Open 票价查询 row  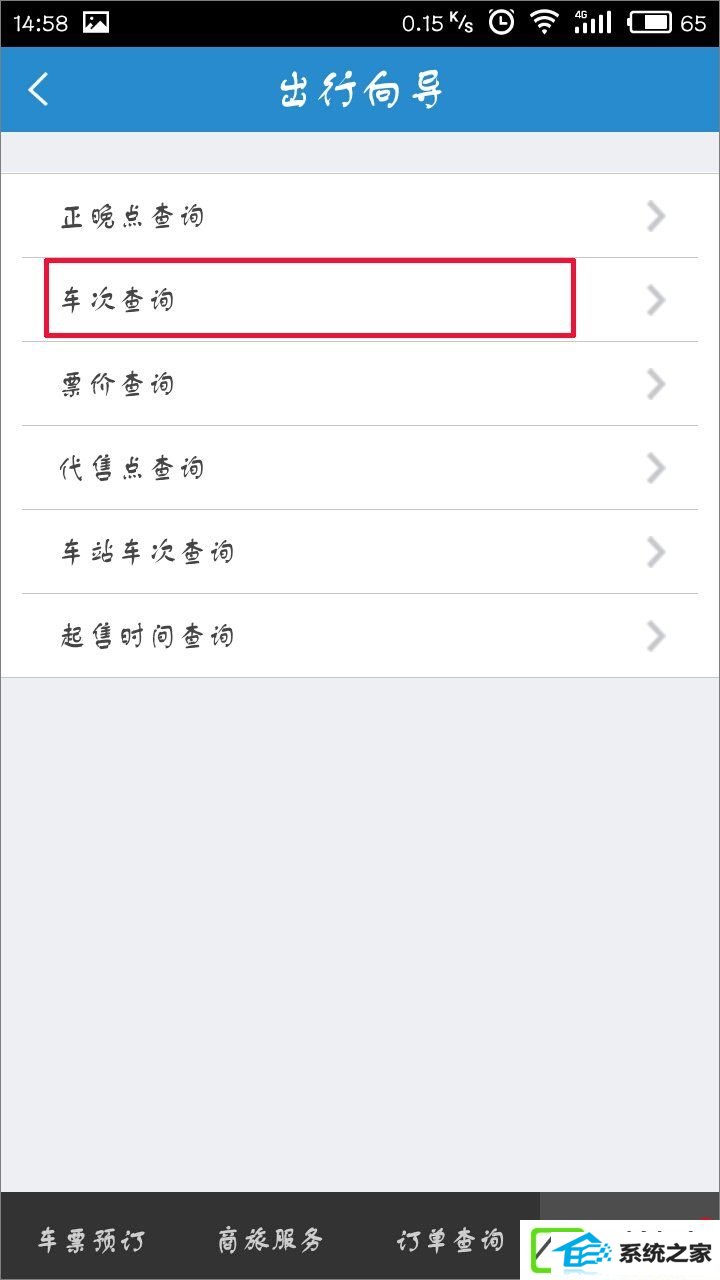360,384
